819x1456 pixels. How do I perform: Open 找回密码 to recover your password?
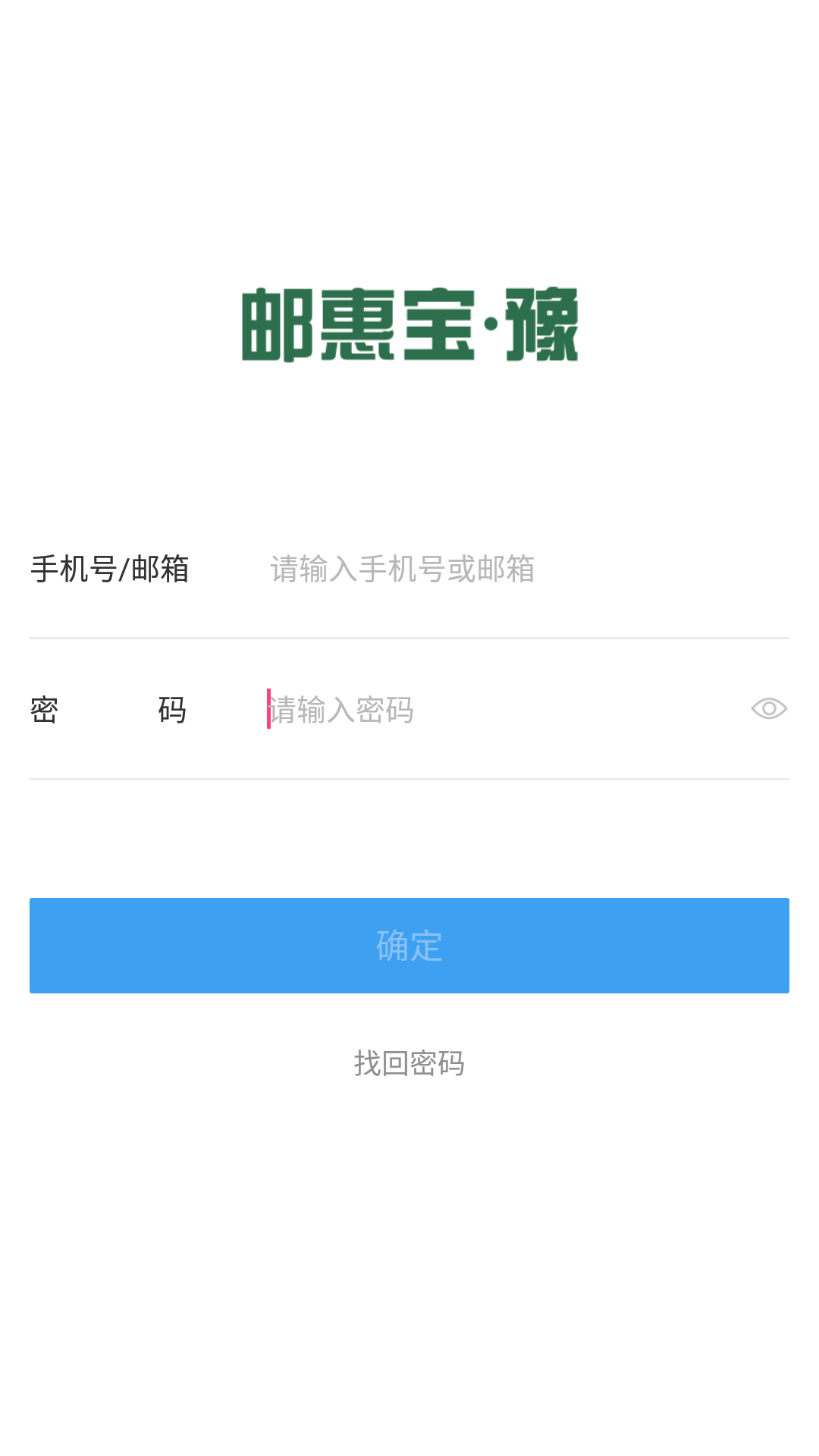(409, 1063)
